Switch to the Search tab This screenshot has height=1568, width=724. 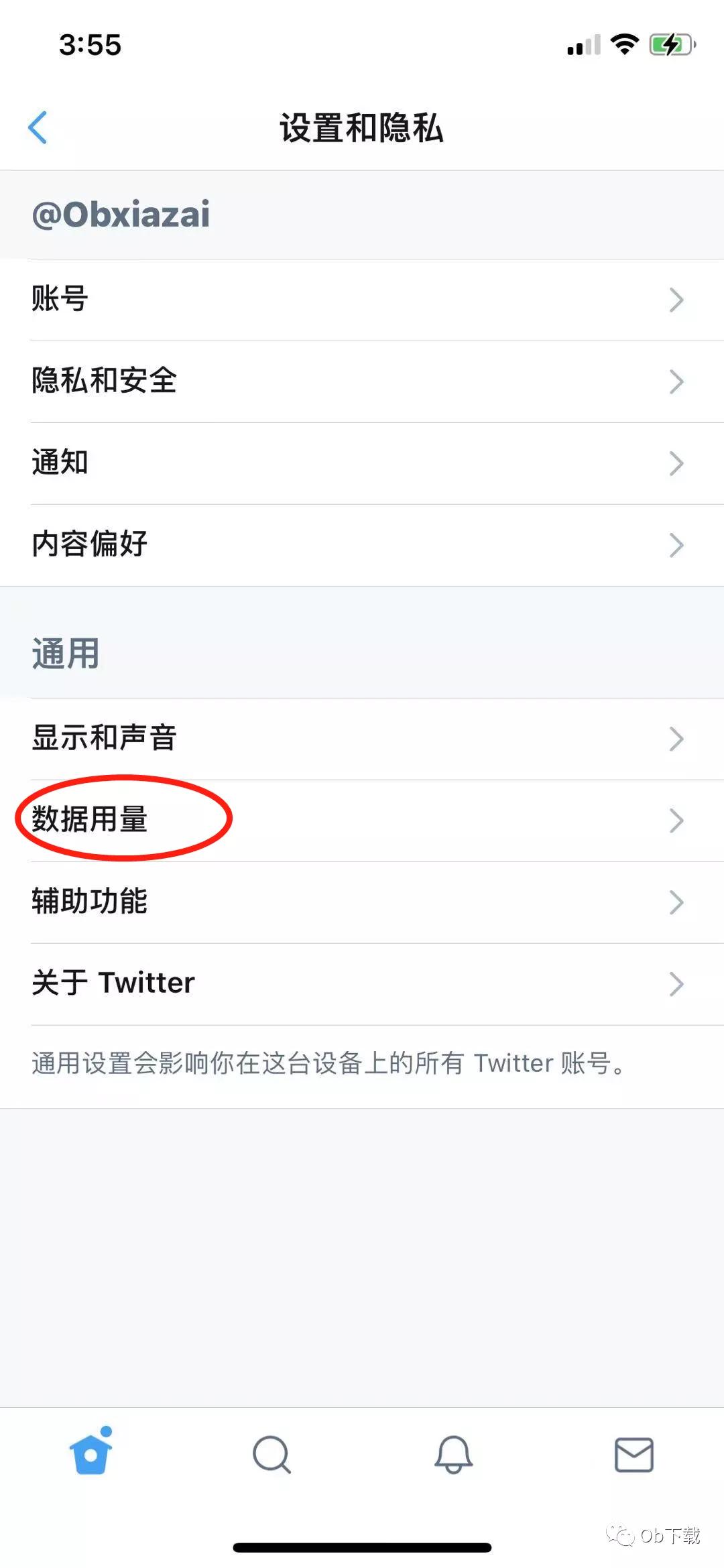(271, 1455)
